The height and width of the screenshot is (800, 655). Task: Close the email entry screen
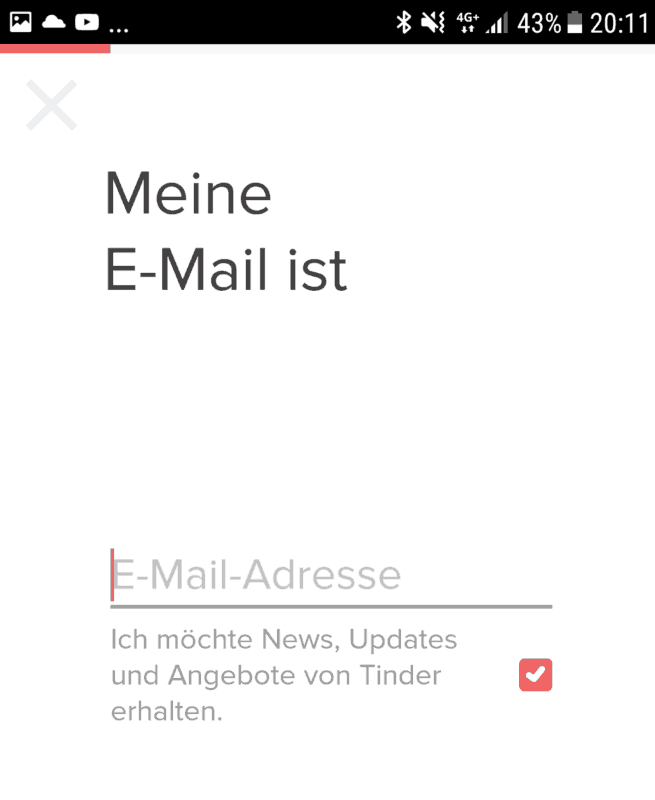[x=51, y=105]
